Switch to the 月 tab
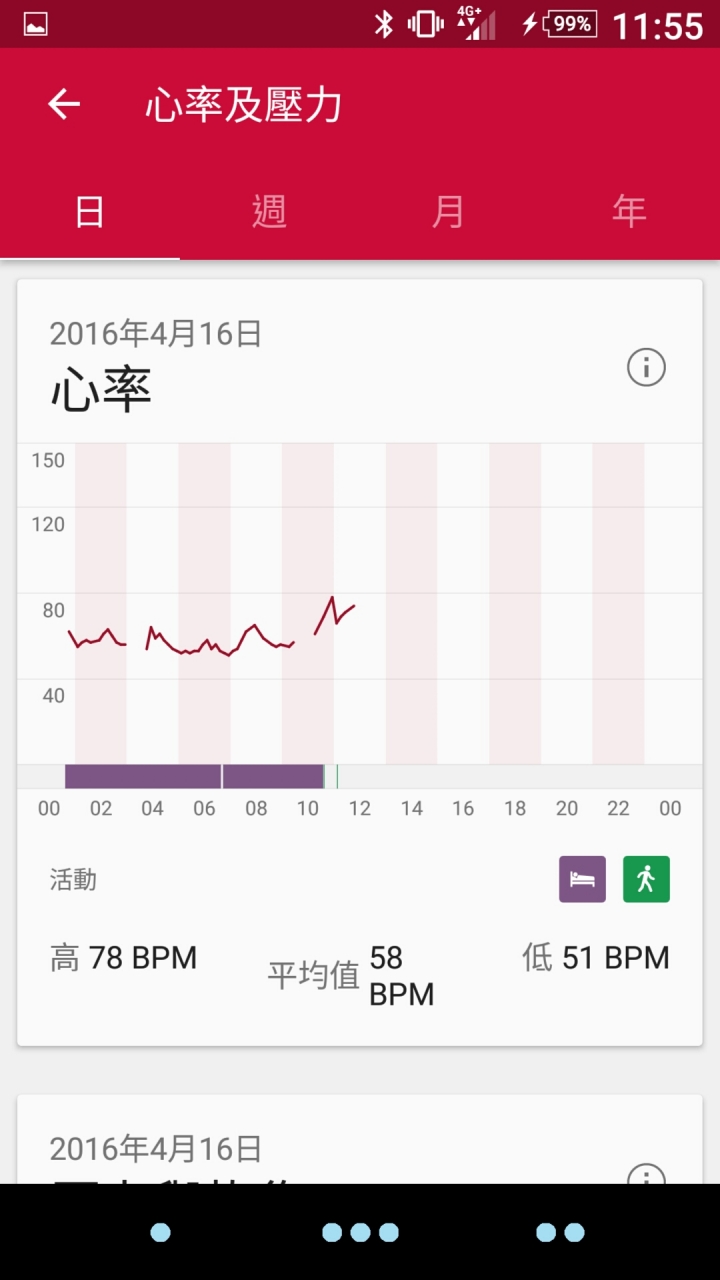Image resolution: width=720 pixels, height=1280 pixels. point(449,211)
